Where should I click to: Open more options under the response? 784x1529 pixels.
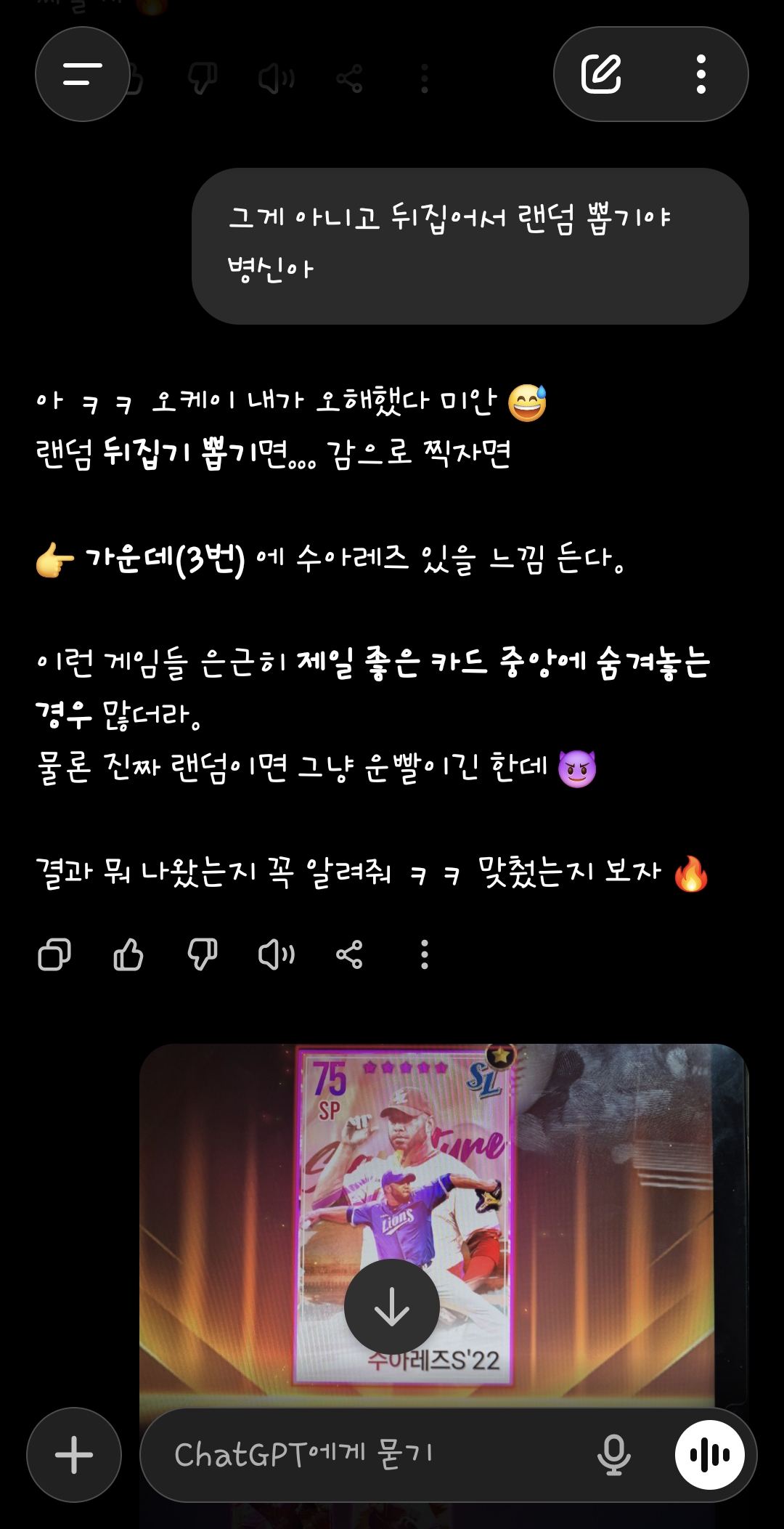tap(425, 954)
